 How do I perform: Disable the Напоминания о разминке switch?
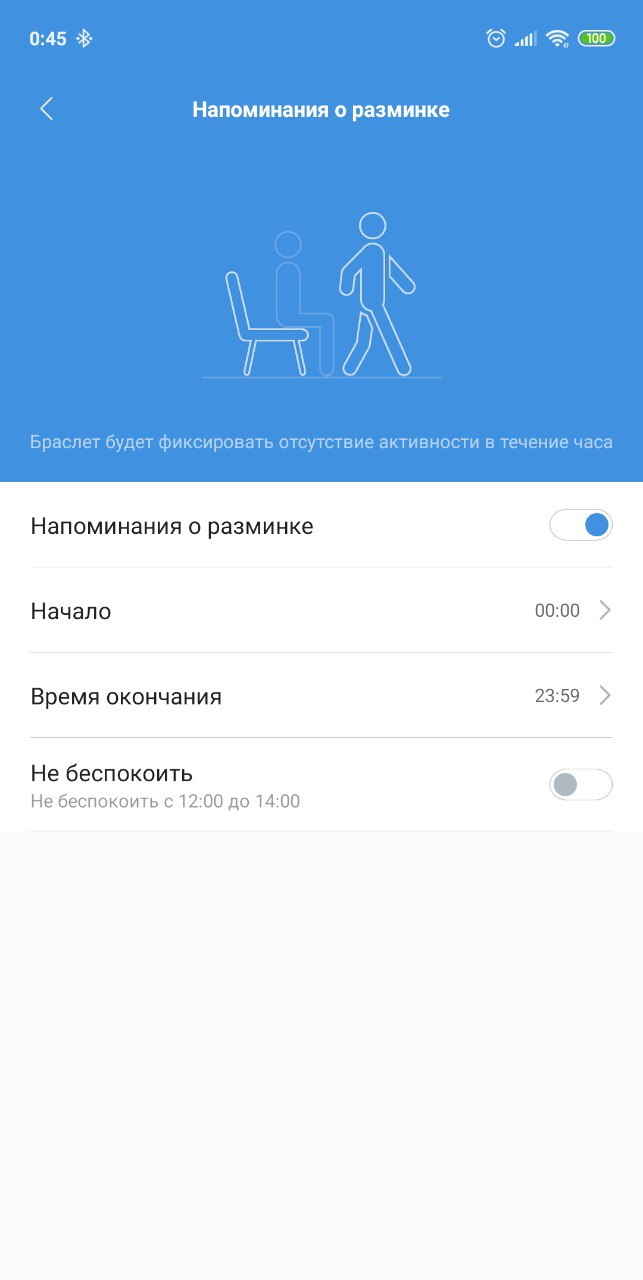[580, 525]
